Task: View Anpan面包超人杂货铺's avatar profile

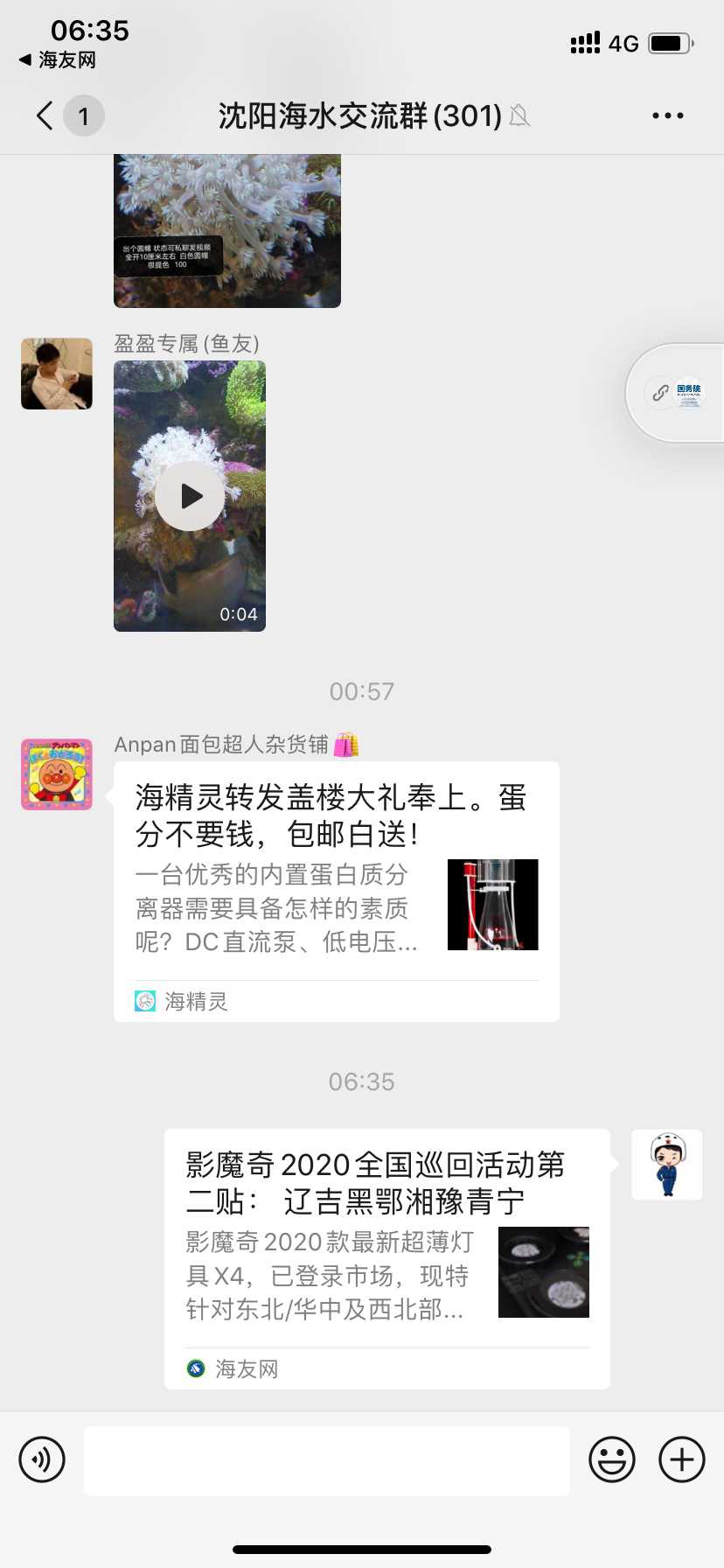Action: tap(57, 774)
